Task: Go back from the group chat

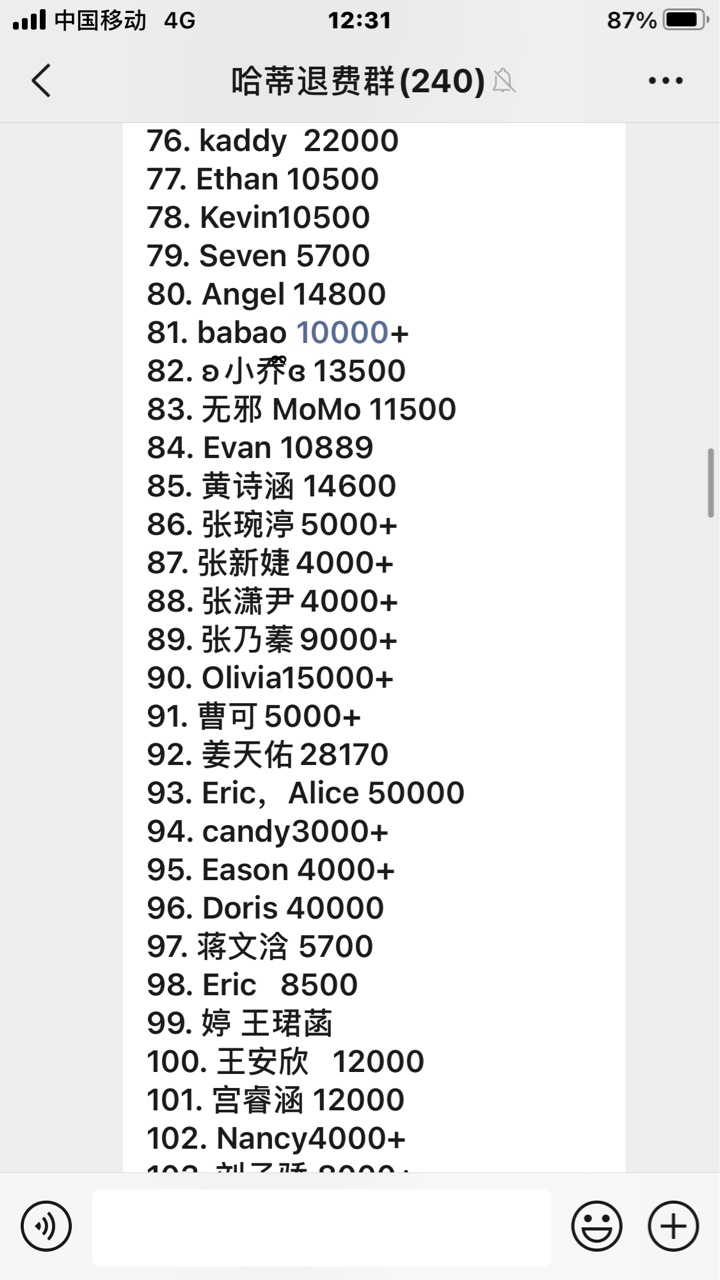Action: coord(41,81)
